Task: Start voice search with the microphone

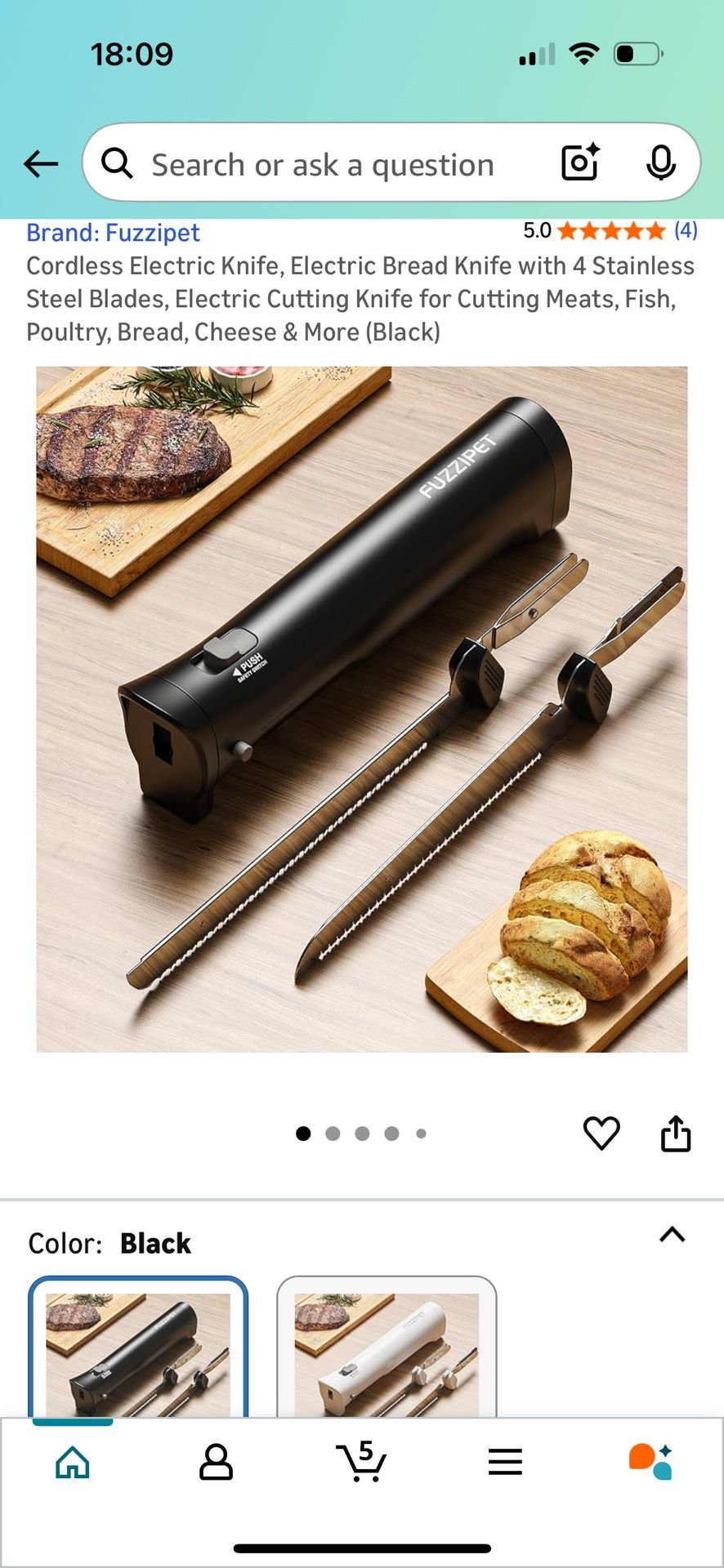Action: 660,162
